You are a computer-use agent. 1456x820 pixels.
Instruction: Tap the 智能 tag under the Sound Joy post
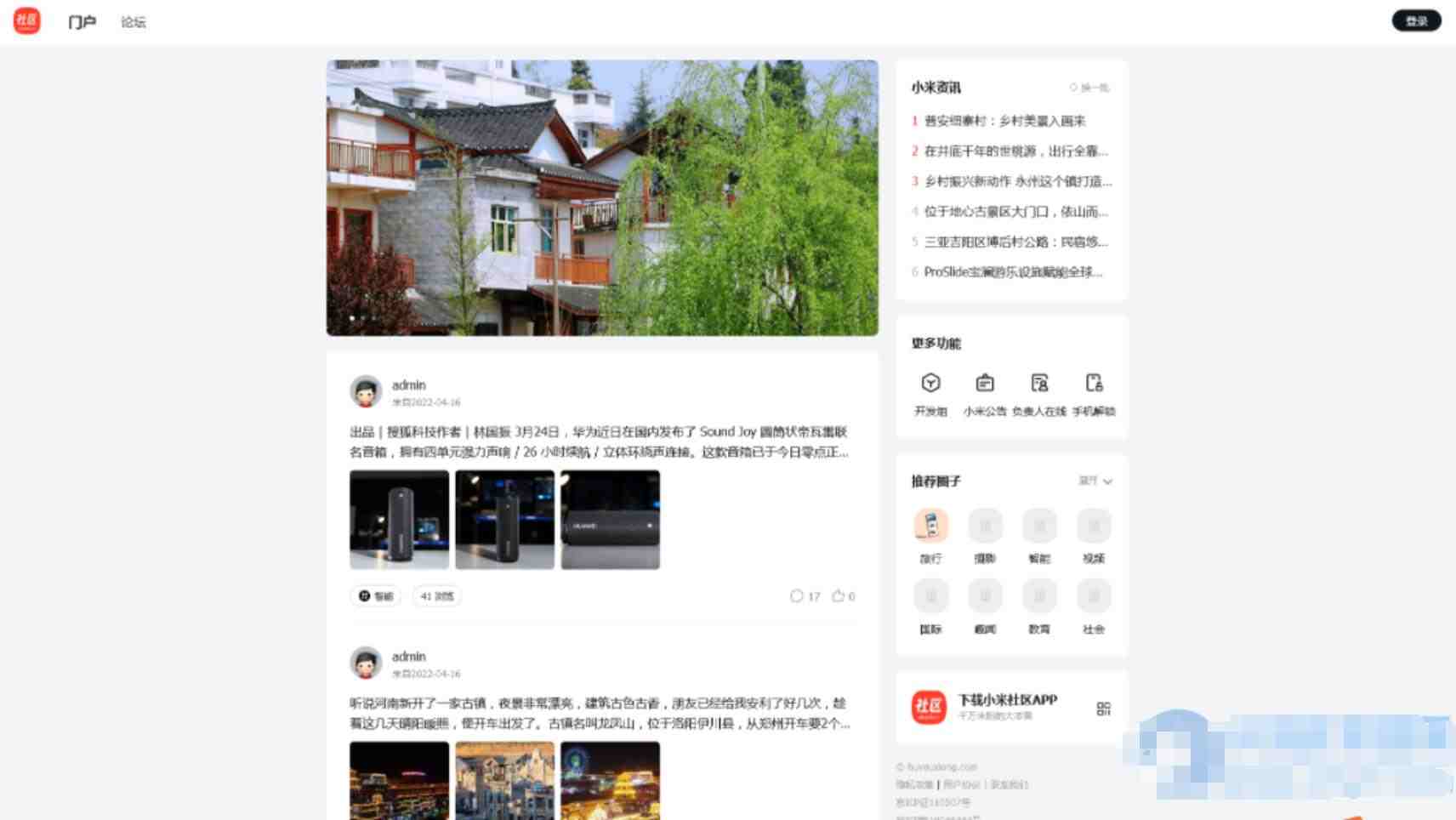(x=376, y=596)
